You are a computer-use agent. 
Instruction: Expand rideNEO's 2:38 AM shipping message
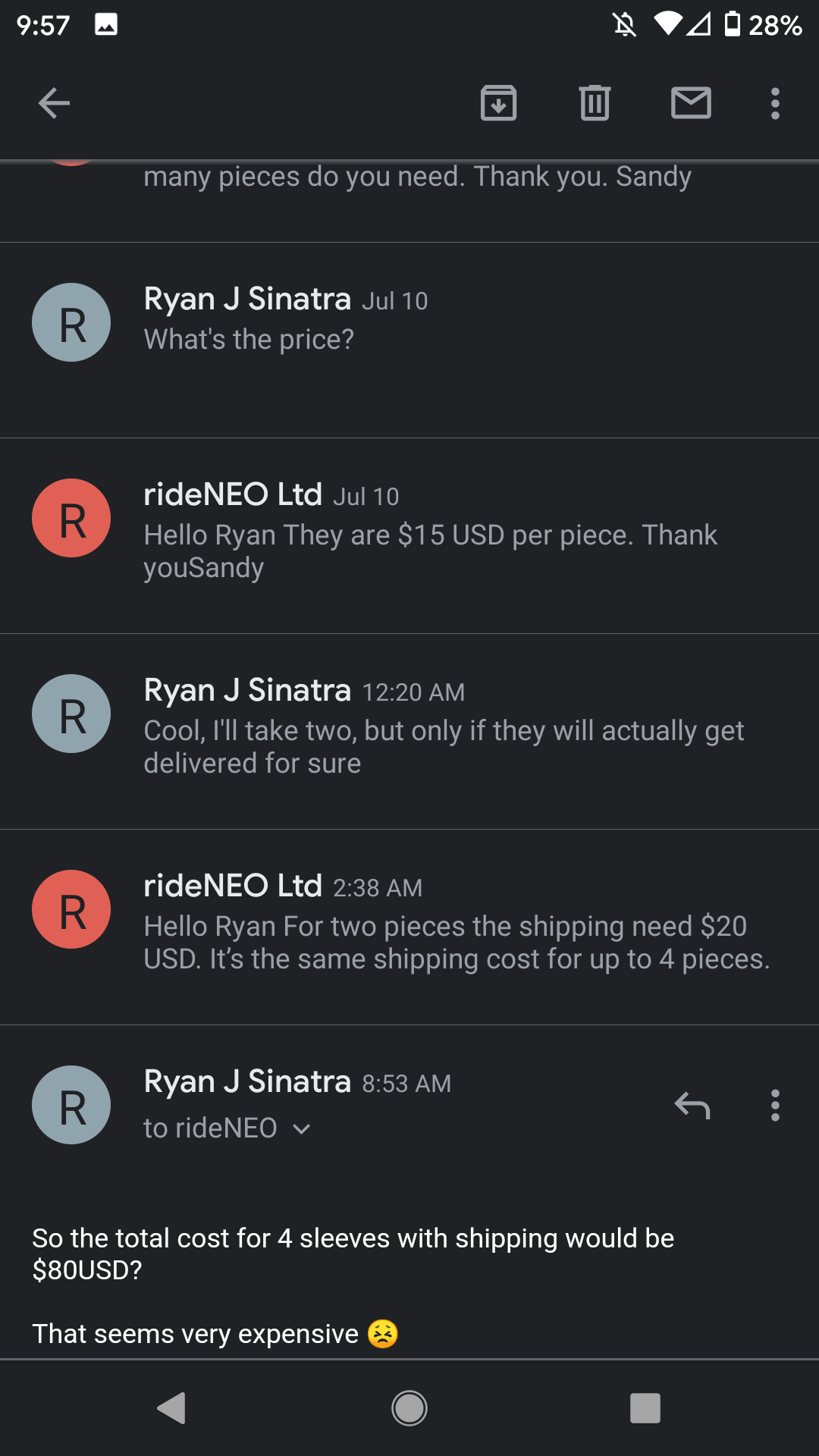pyautogui.click(x=409, y=927)
